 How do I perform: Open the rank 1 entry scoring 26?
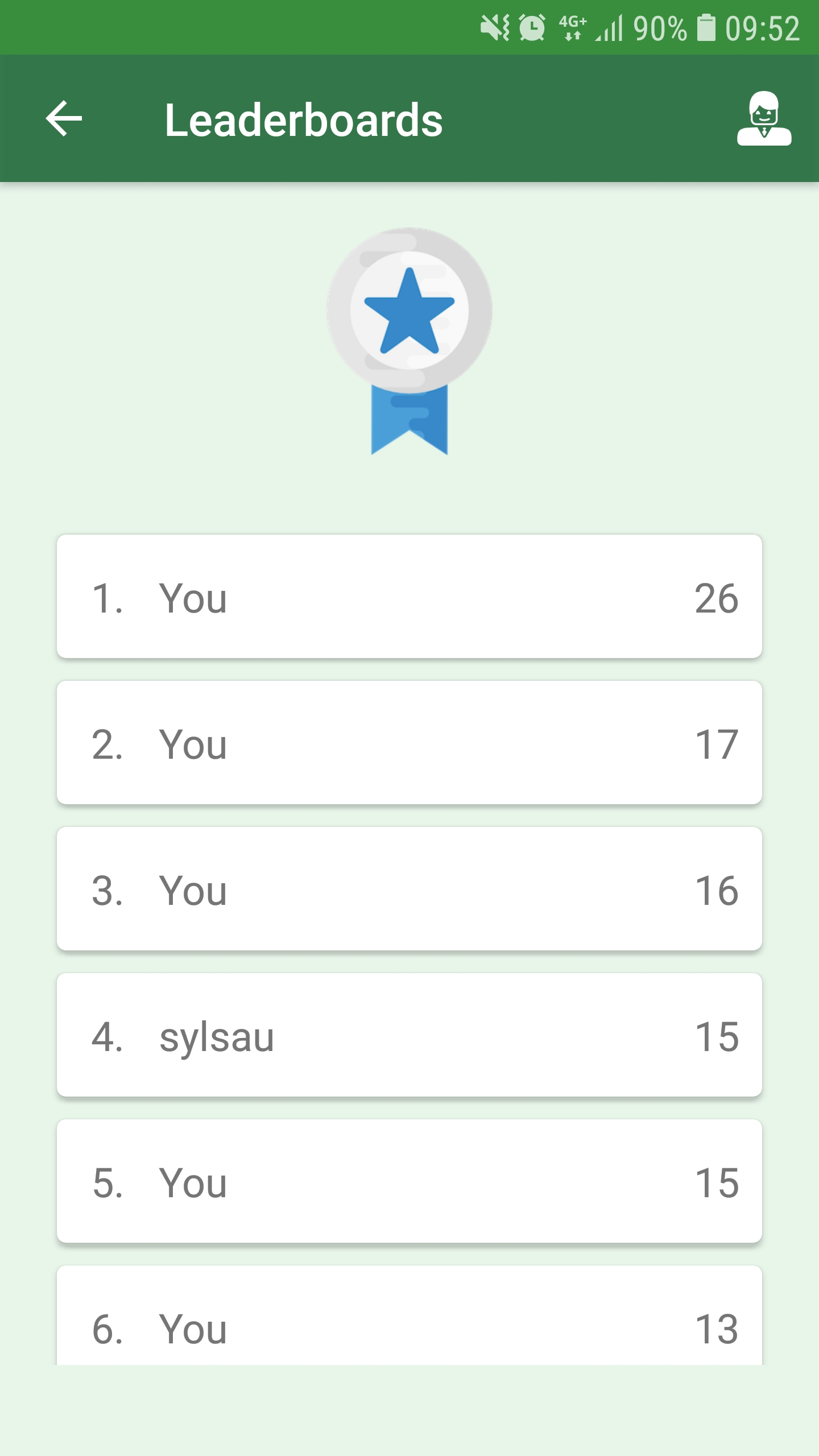[x=409, y=597]
